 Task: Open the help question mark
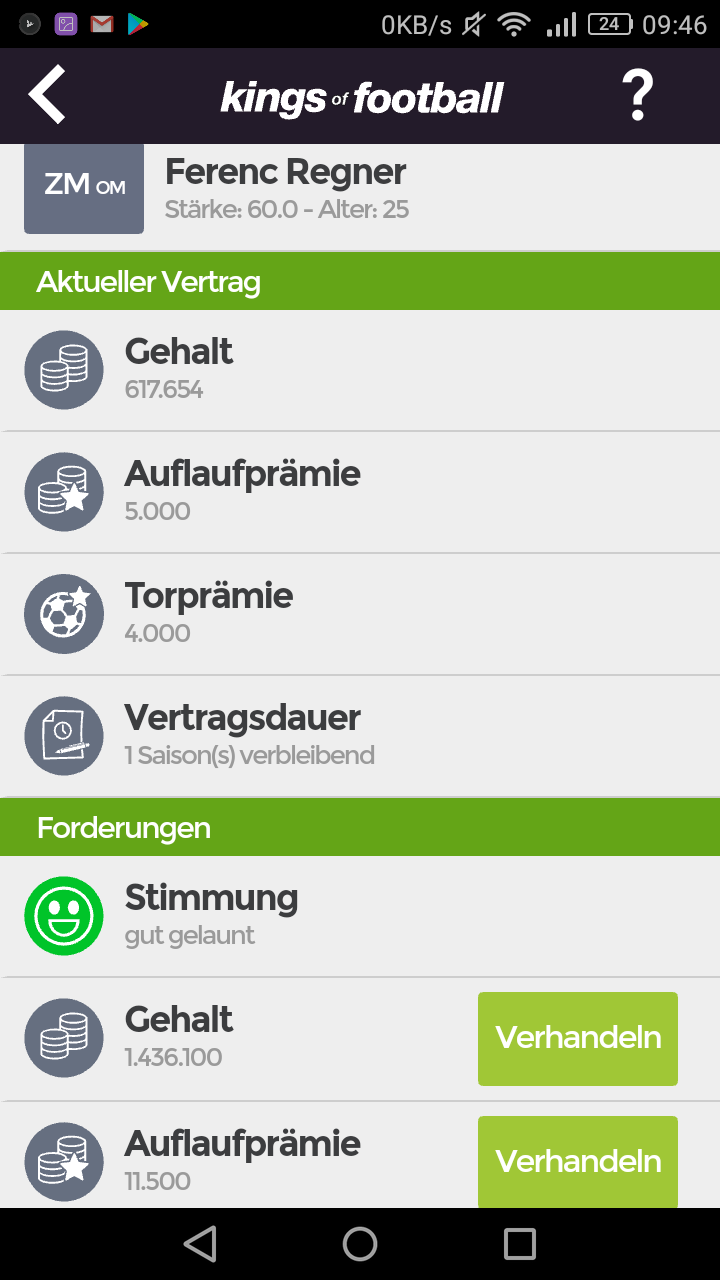click(637, 96)
